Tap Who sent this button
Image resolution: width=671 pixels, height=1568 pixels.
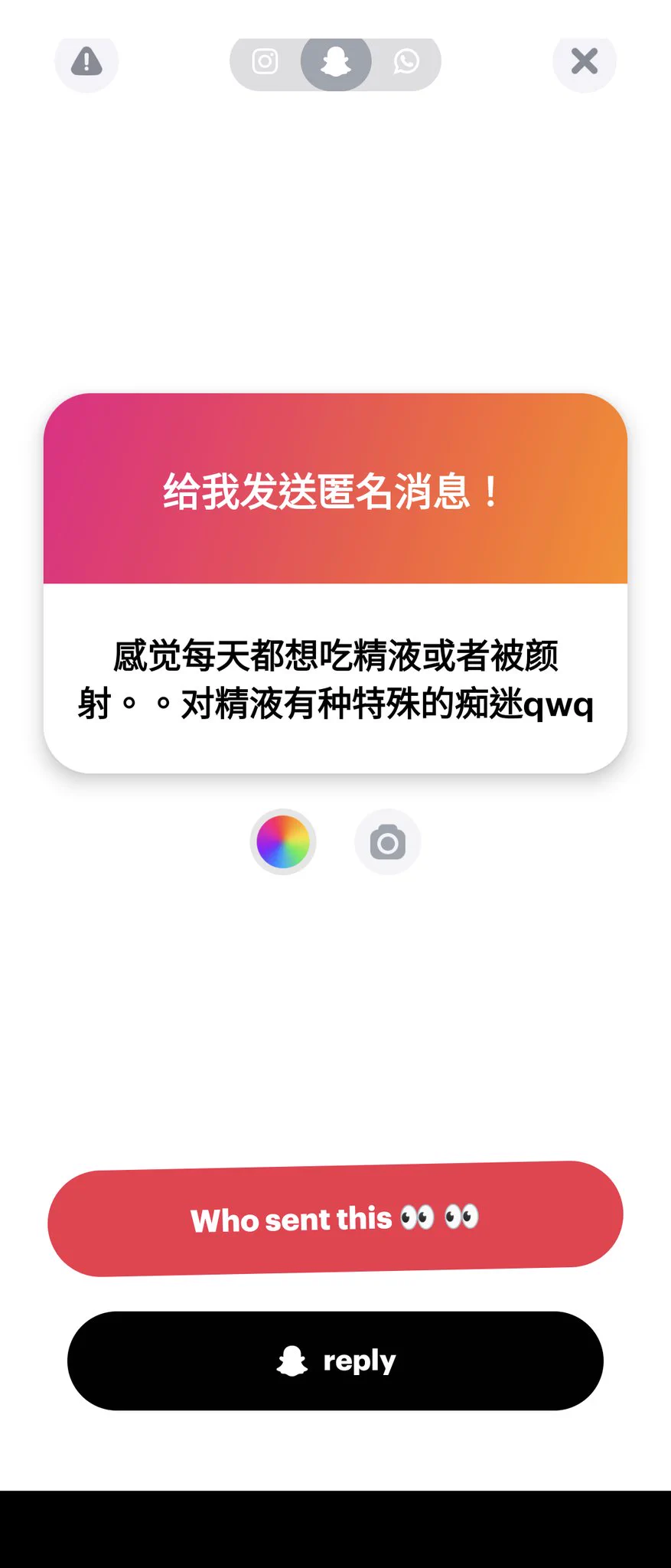coord(335,1218)
